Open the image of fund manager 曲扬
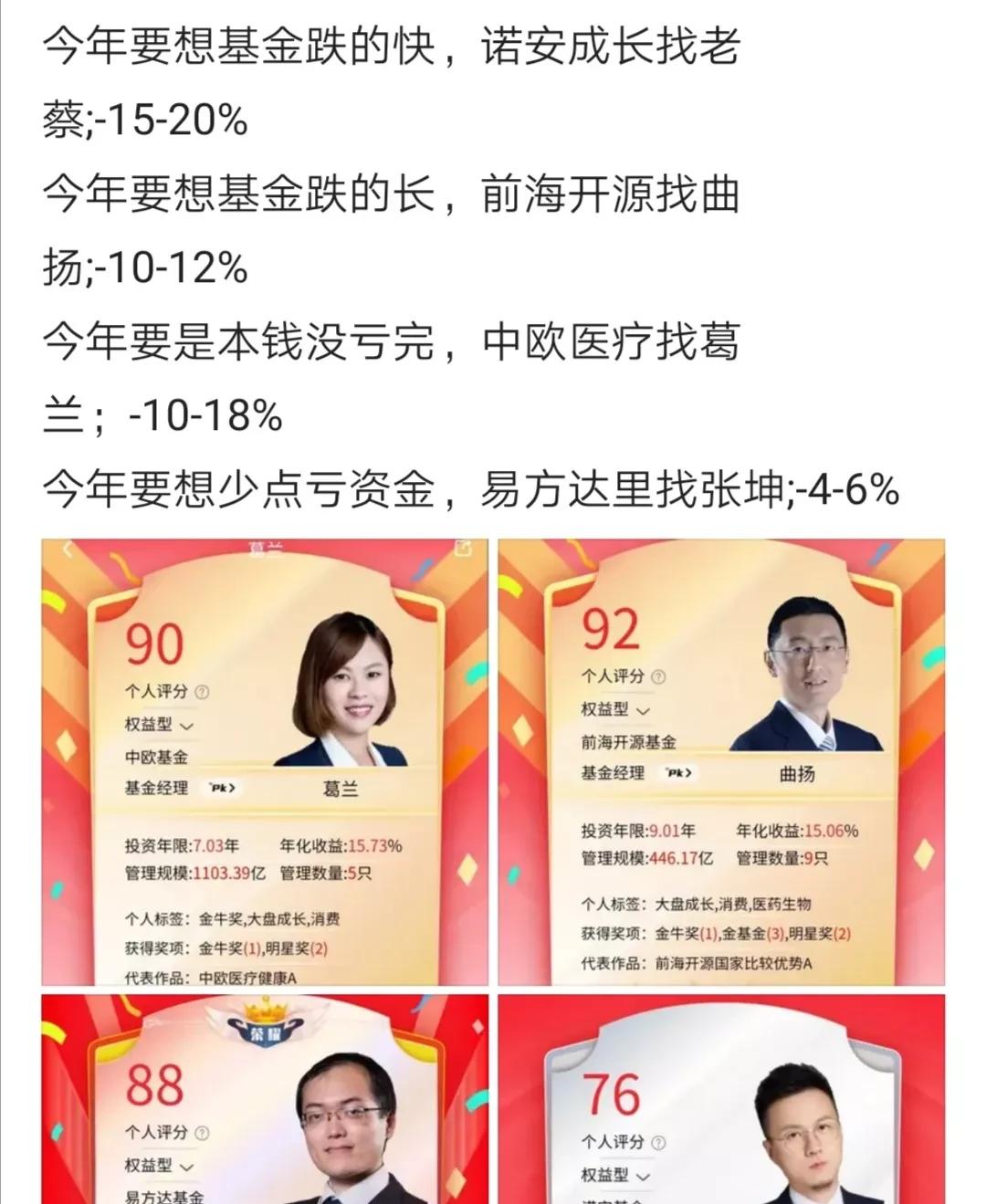 point(721,762)
